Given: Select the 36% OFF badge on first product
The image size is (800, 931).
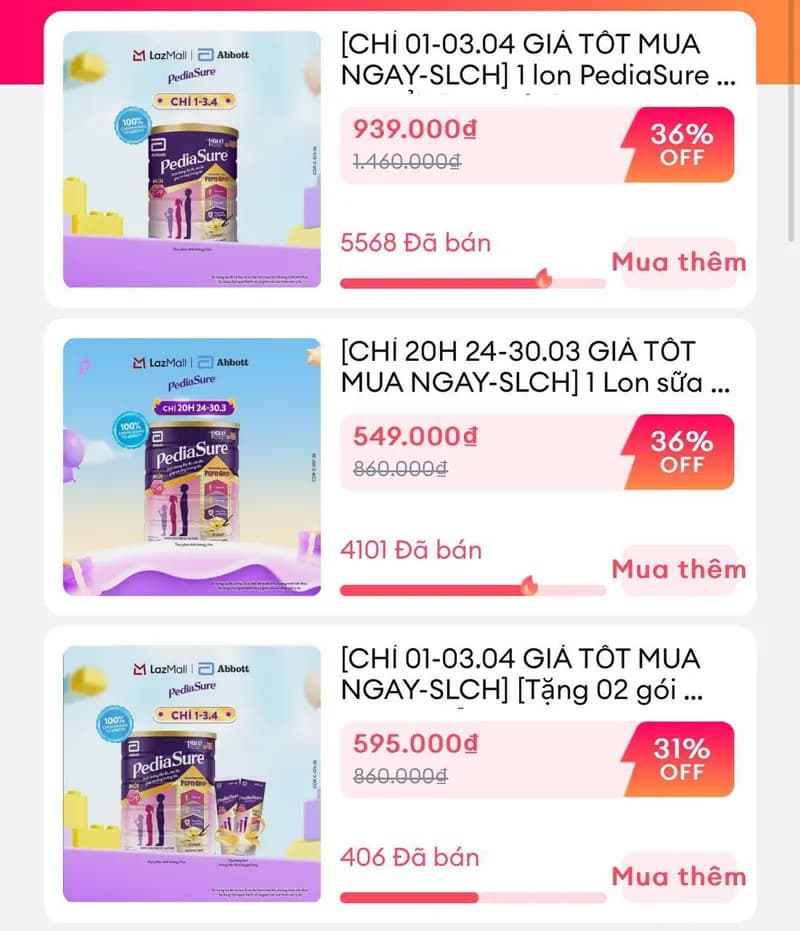Looking at the screenshot, I should click(676, 145).
